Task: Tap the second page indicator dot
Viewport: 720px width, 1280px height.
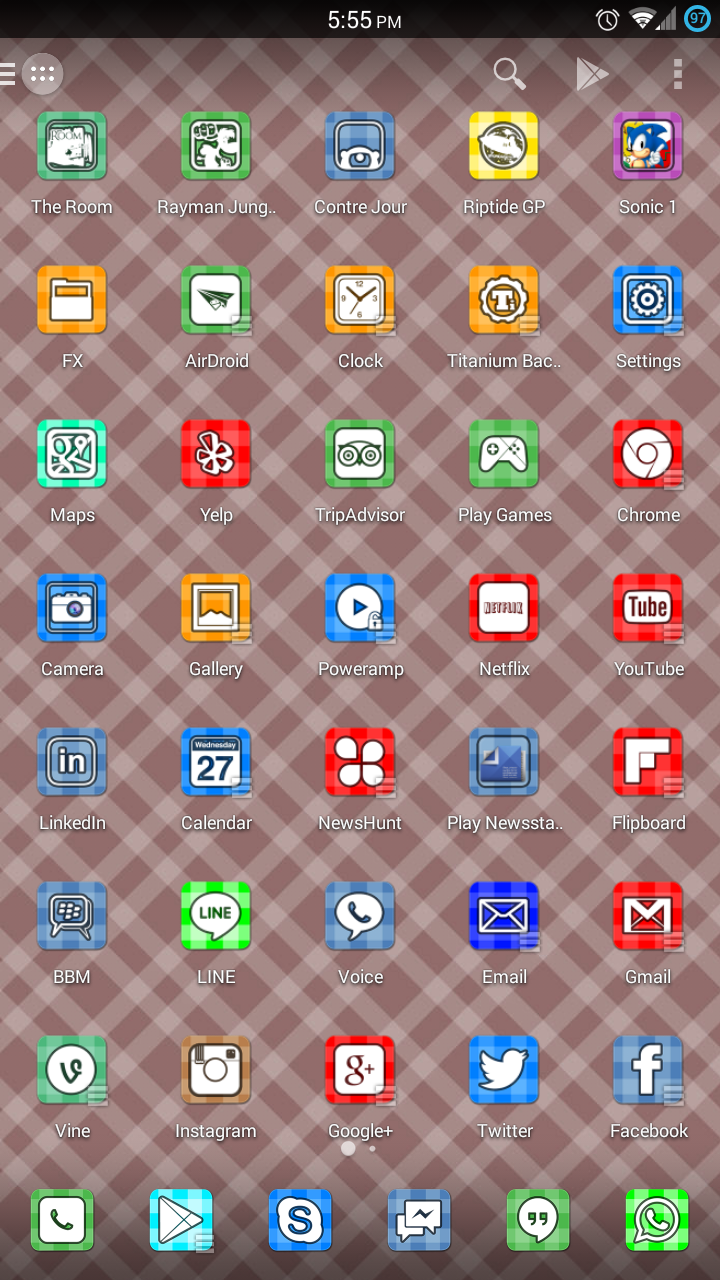Action: tap(371, 1148)
